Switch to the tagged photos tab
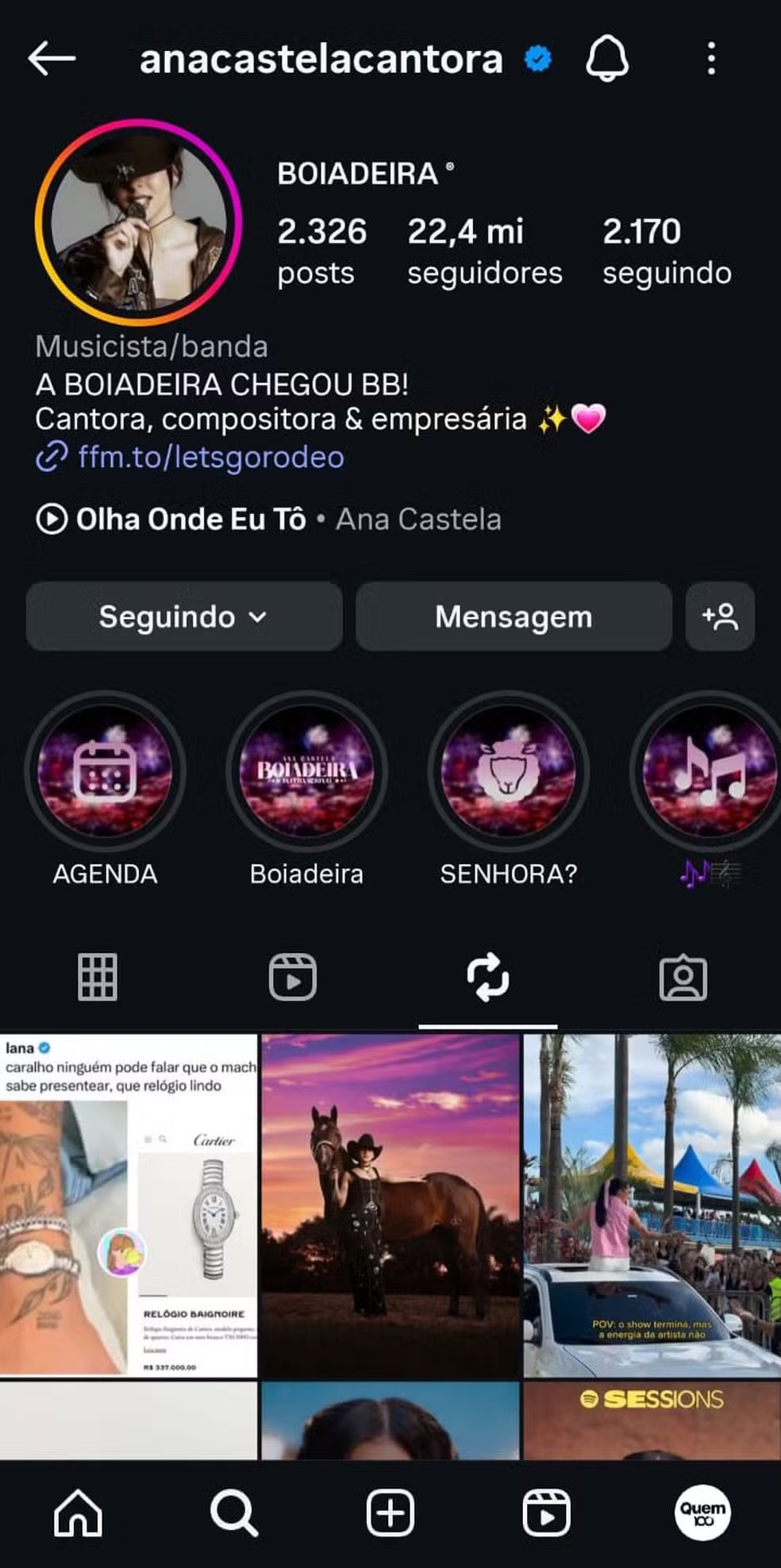The height and width of the screenshot is (1568, 781). 683,977
